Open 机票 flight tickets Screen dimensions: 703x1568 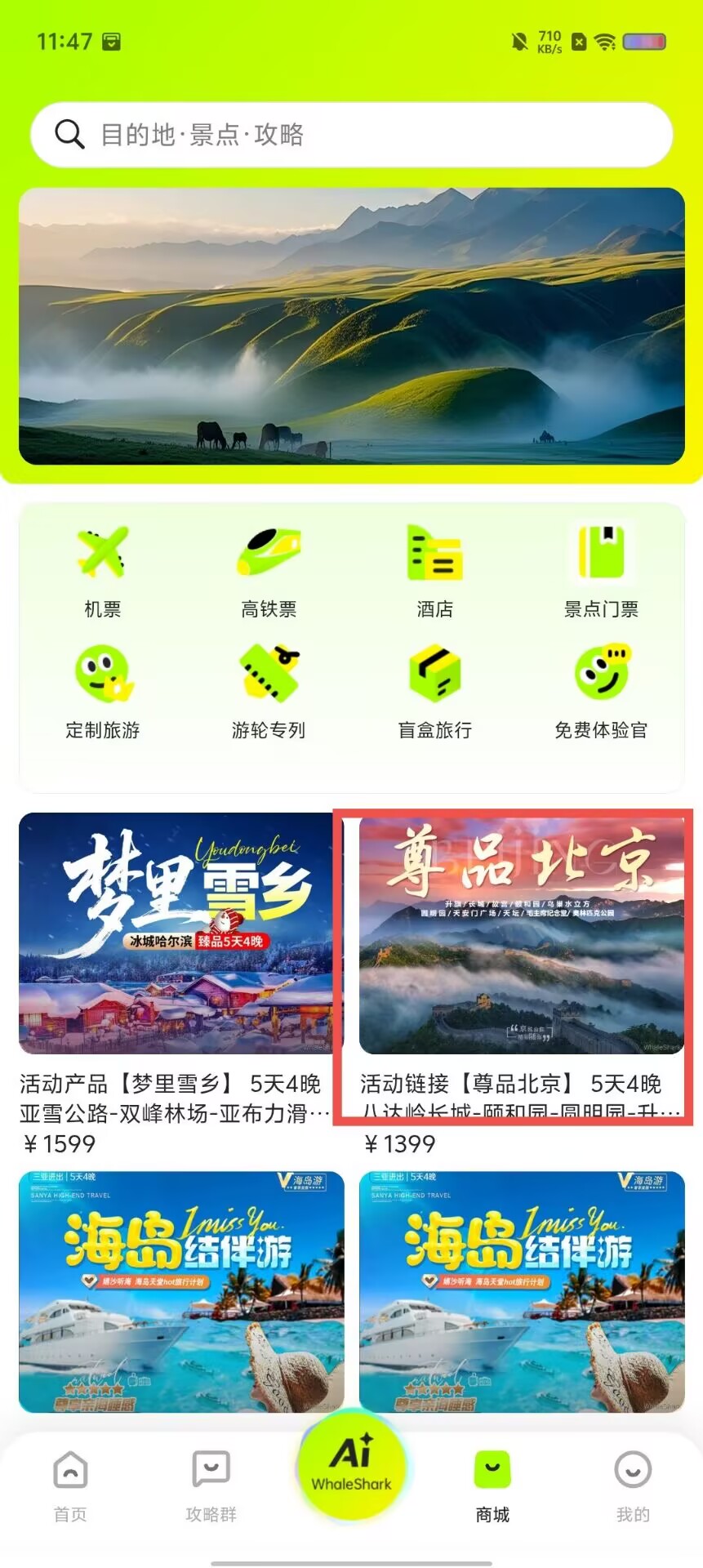103,572
